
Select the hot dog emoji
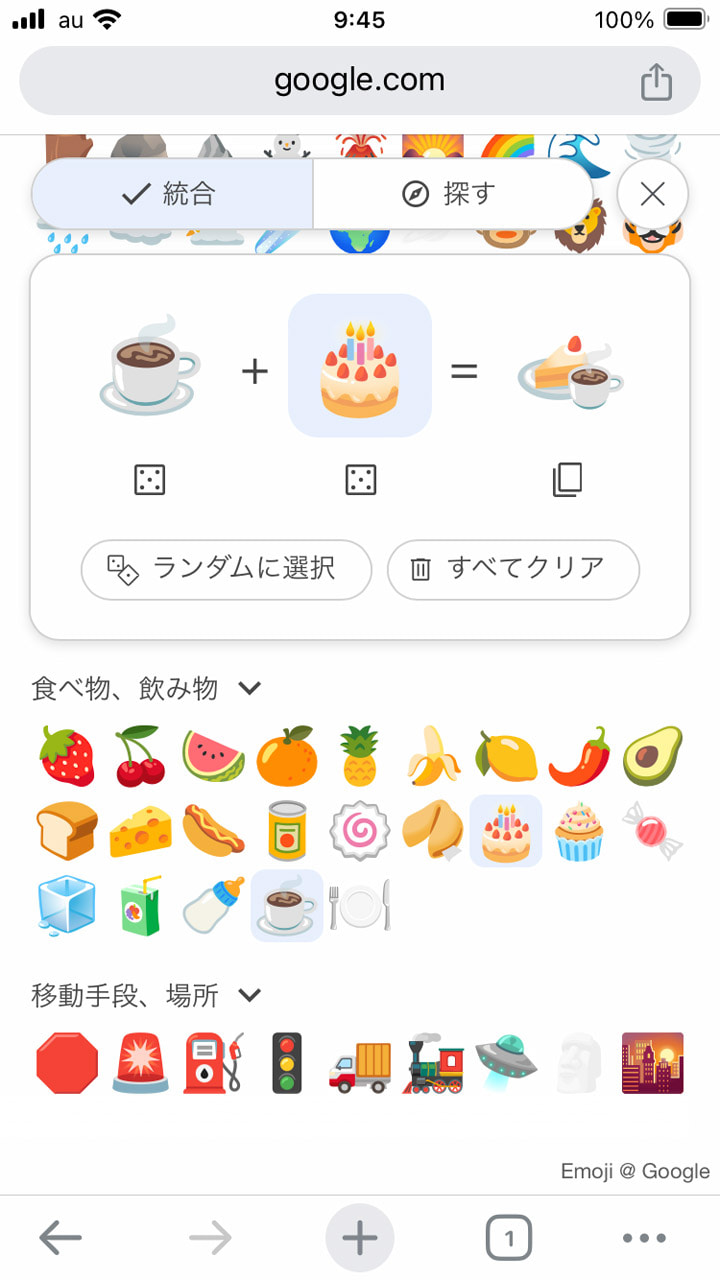pos(213,831)
